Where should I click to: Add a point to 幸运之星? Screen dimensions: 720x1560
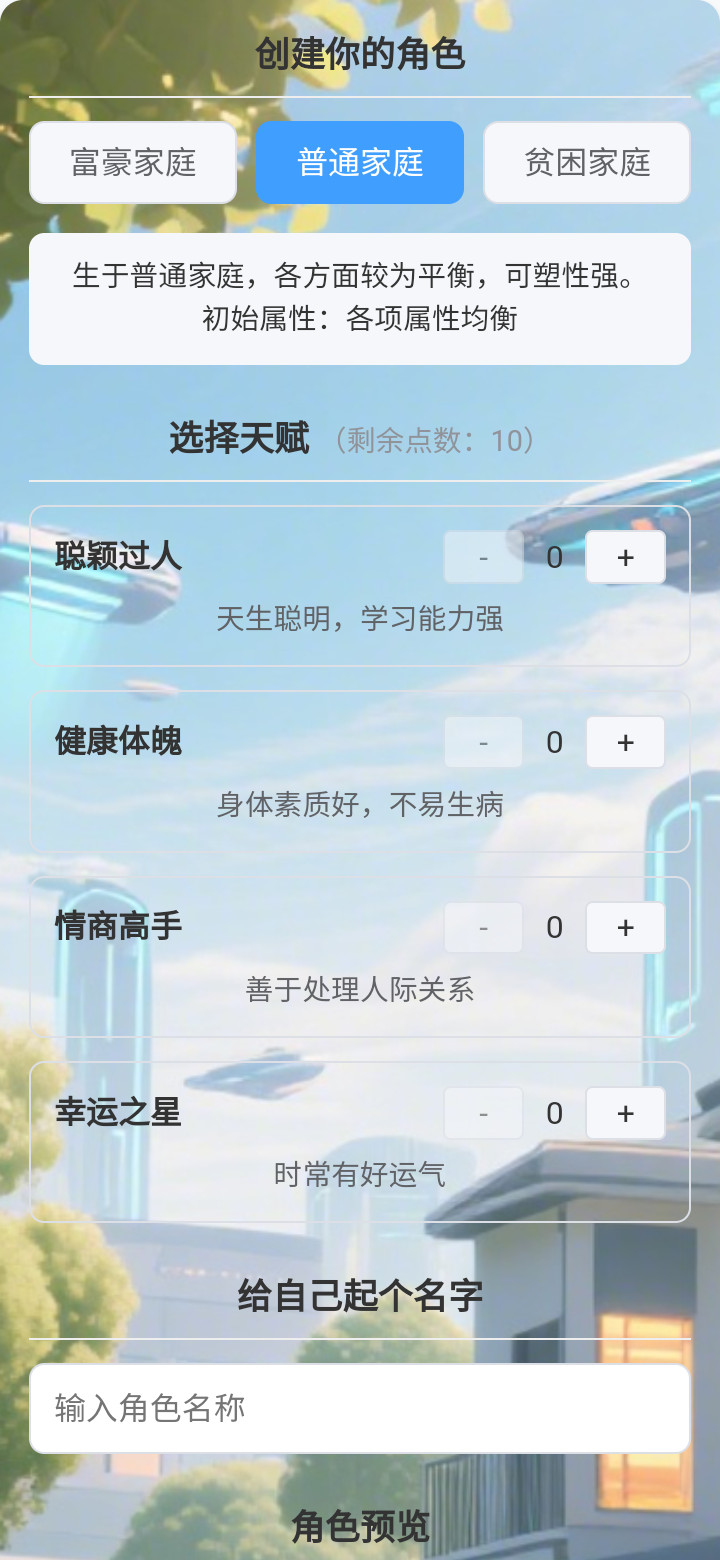[625, 1113]
